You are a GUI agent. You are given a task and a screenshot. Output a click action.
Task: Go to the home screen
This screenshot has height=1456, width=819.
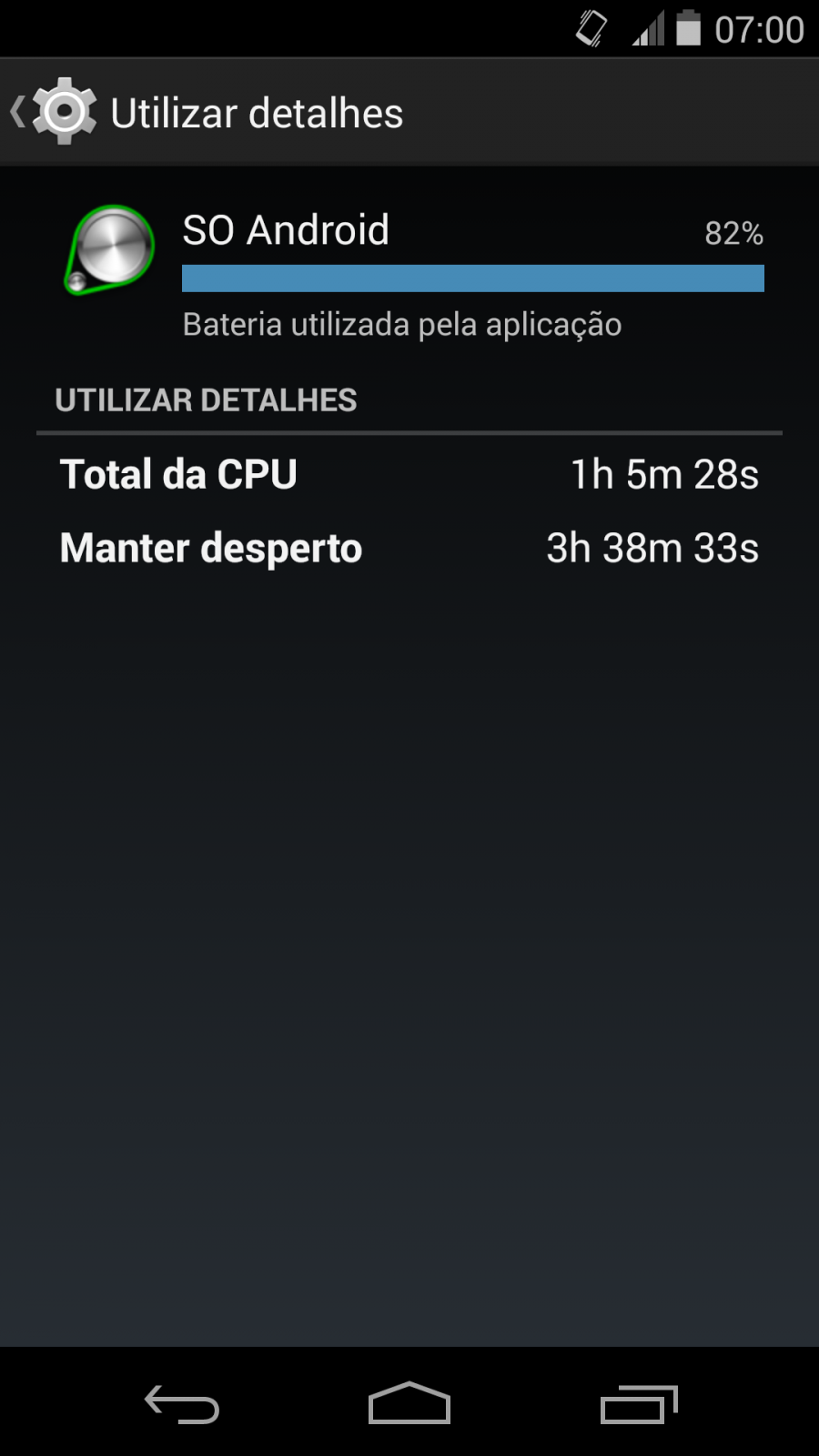click(x=409, y=1402)
